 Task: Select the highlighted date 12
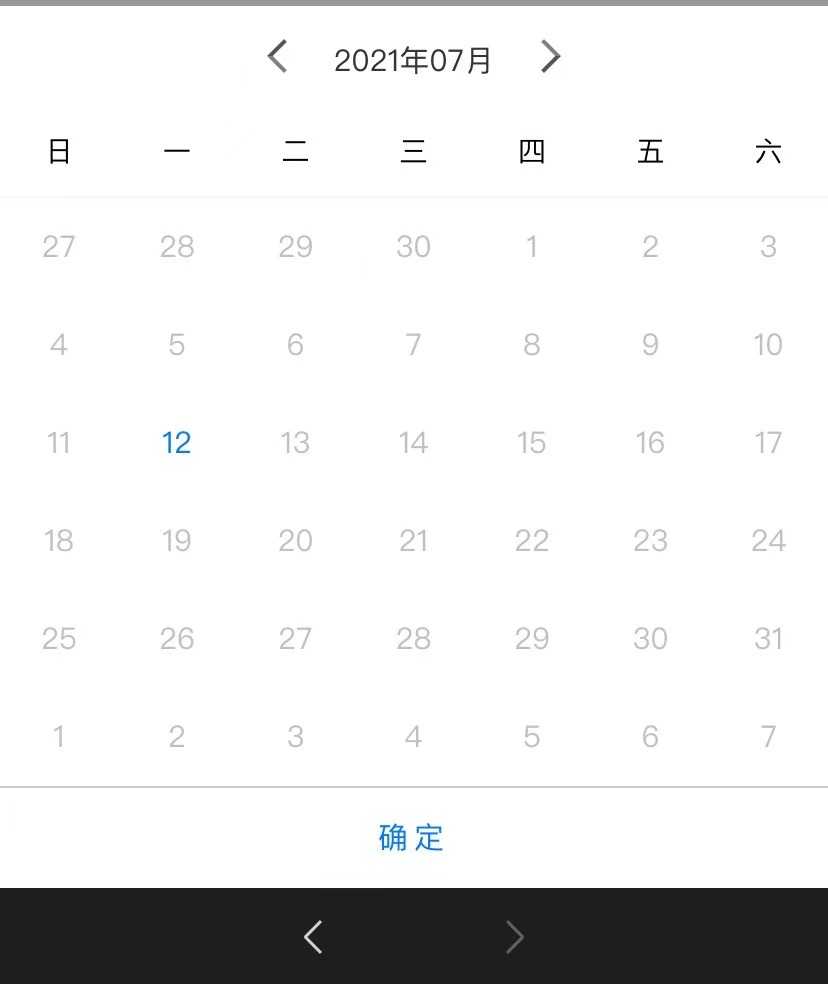click(177, 442)
